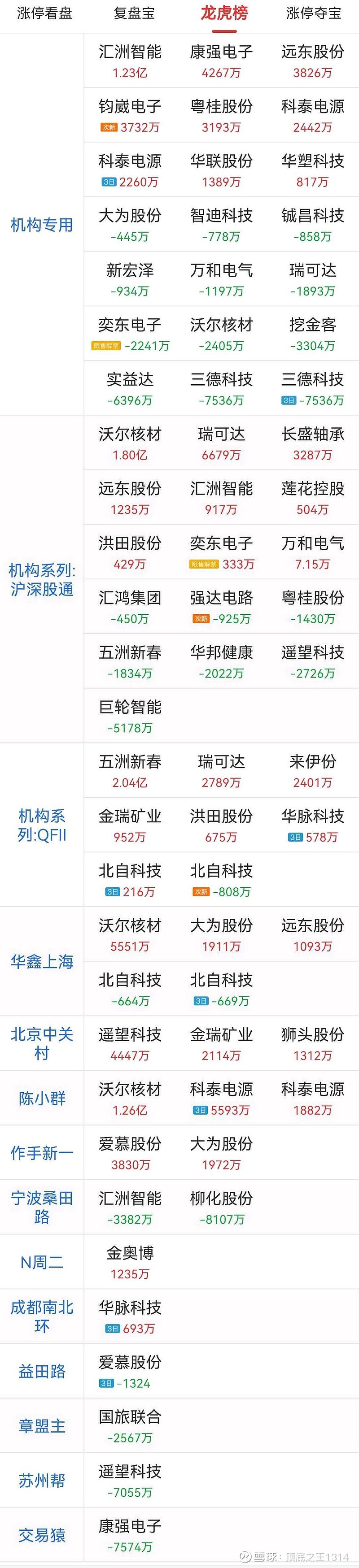Viewport: 359px width, 1568px height.
Task: Open the 机构专用 seat category
Action: tap(41, 225)
